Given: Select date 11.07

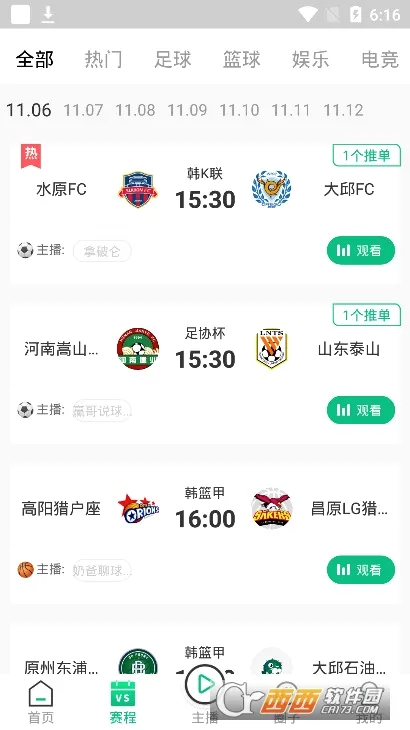Looking at the screenshot, I should coord(83,110).
